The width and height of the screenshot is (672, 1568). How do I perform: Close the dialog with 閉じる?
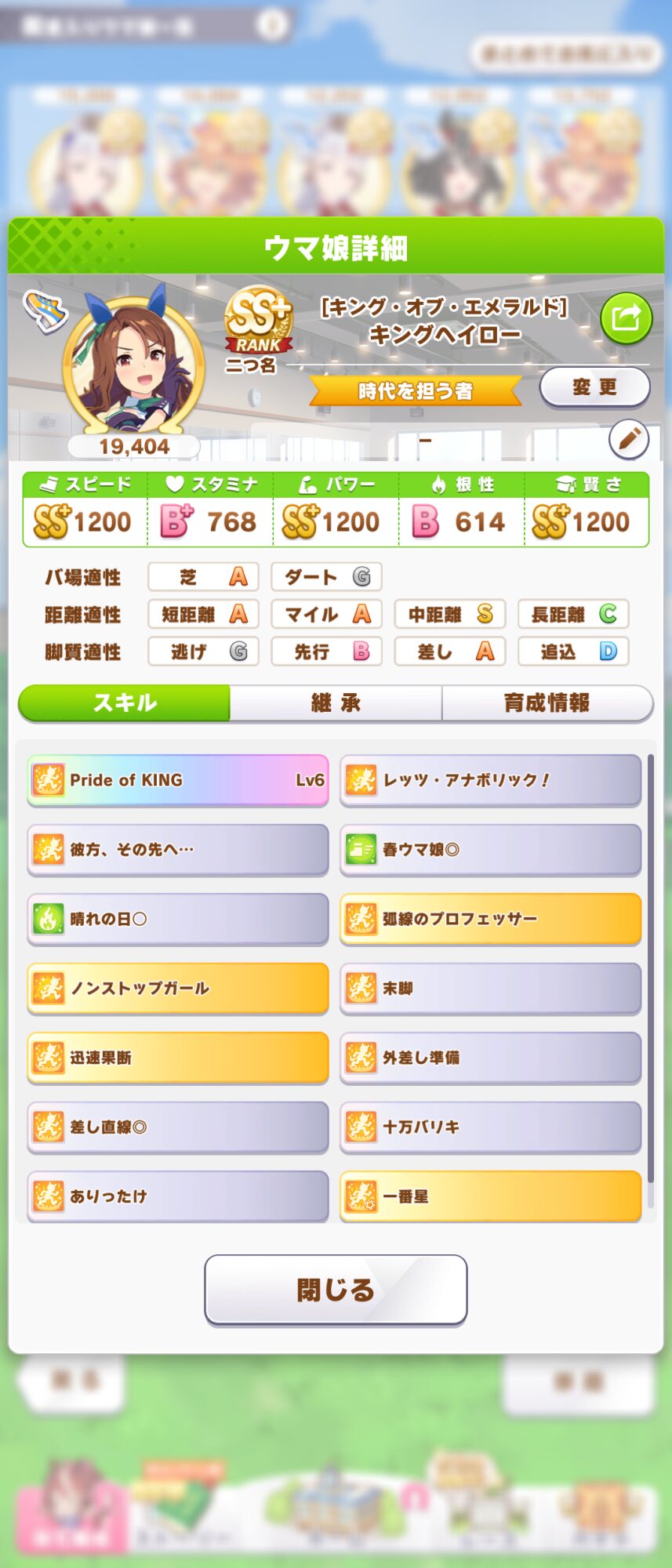pos(336,1290)
